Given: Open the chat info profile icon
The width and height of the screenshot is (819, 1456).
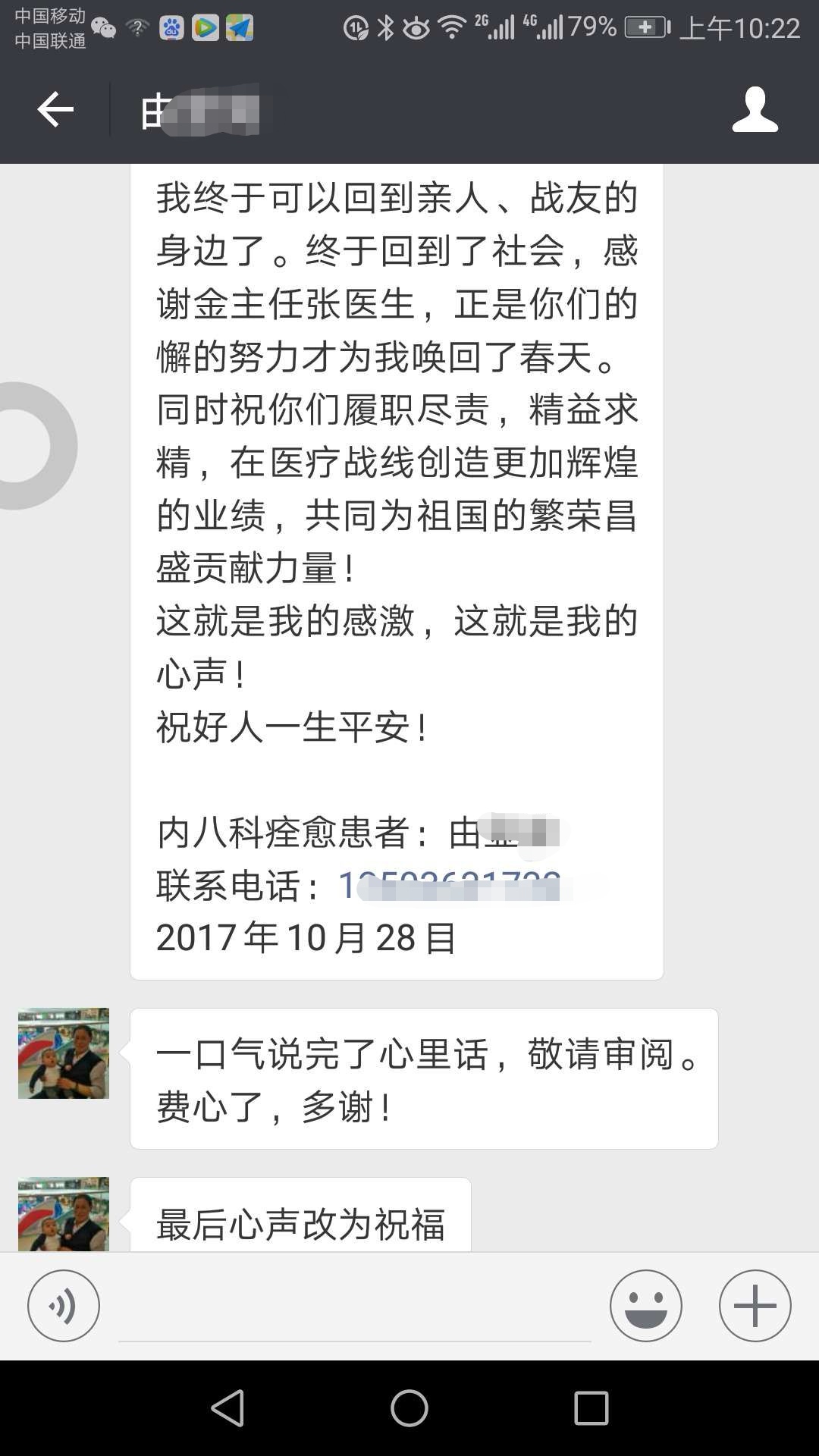Looking at the screenshot, I should pos(755,111).
